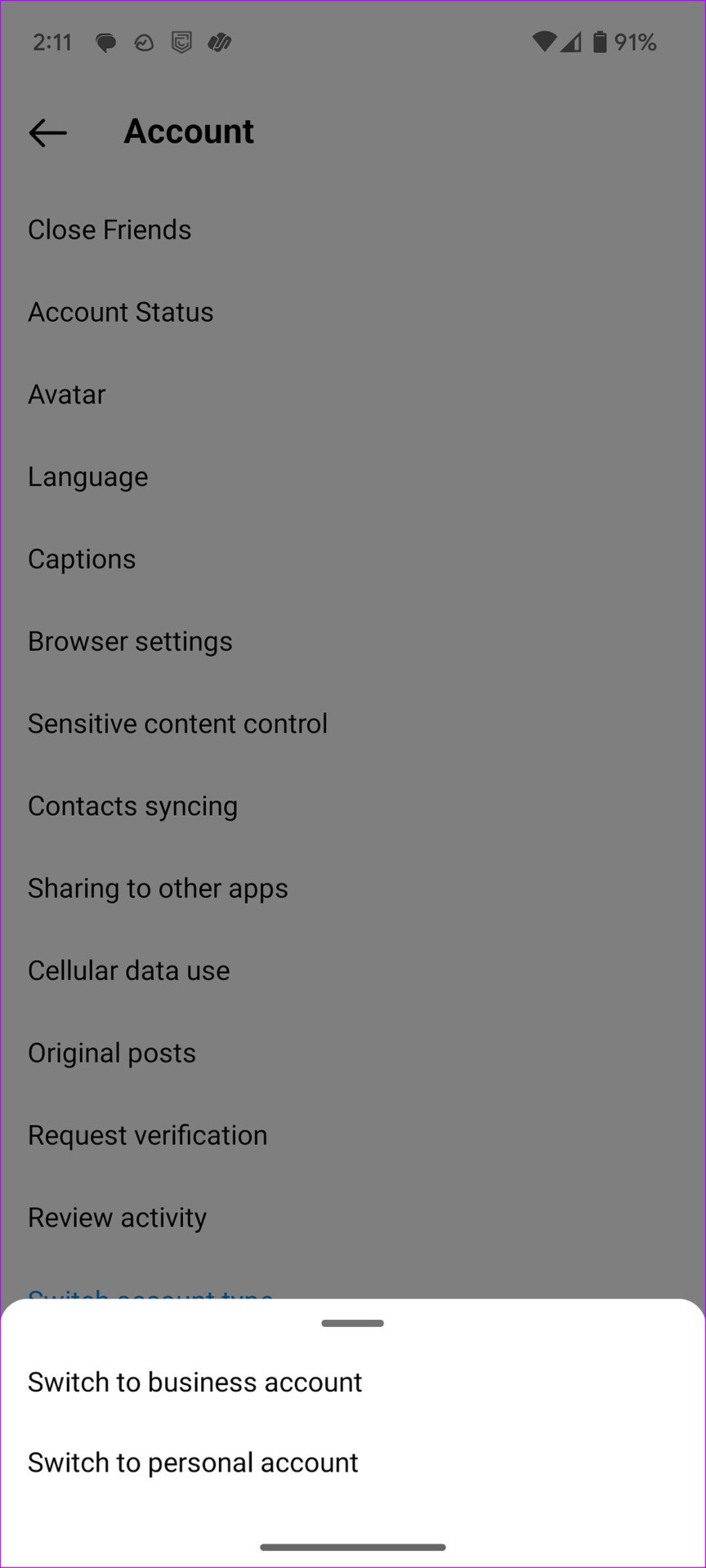Open the Avatar option
This screenshot has height=1568, width=706.
(353, 394)
